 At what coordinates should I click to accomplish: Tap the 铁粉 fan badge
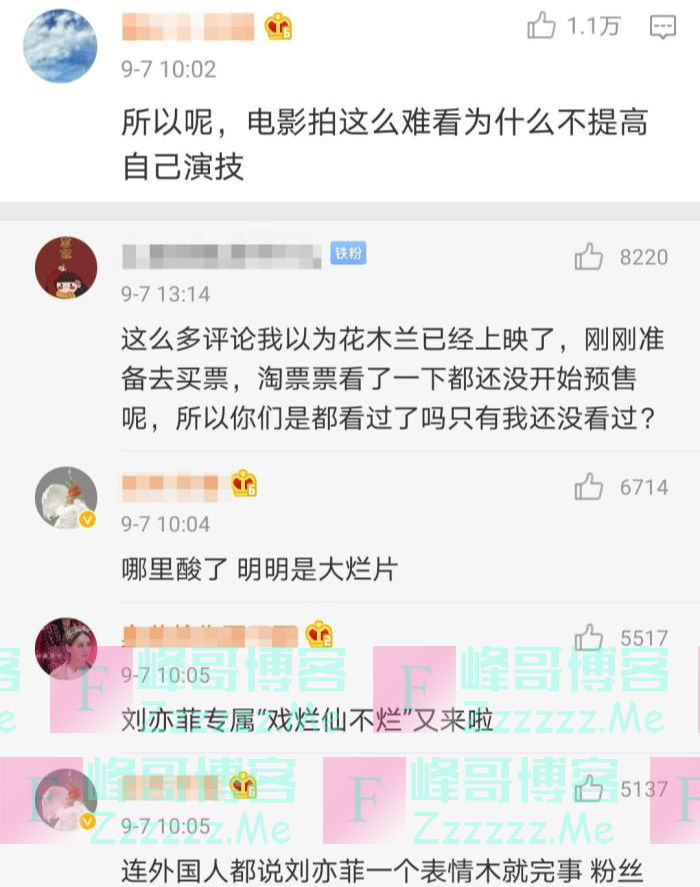[348, 254]
